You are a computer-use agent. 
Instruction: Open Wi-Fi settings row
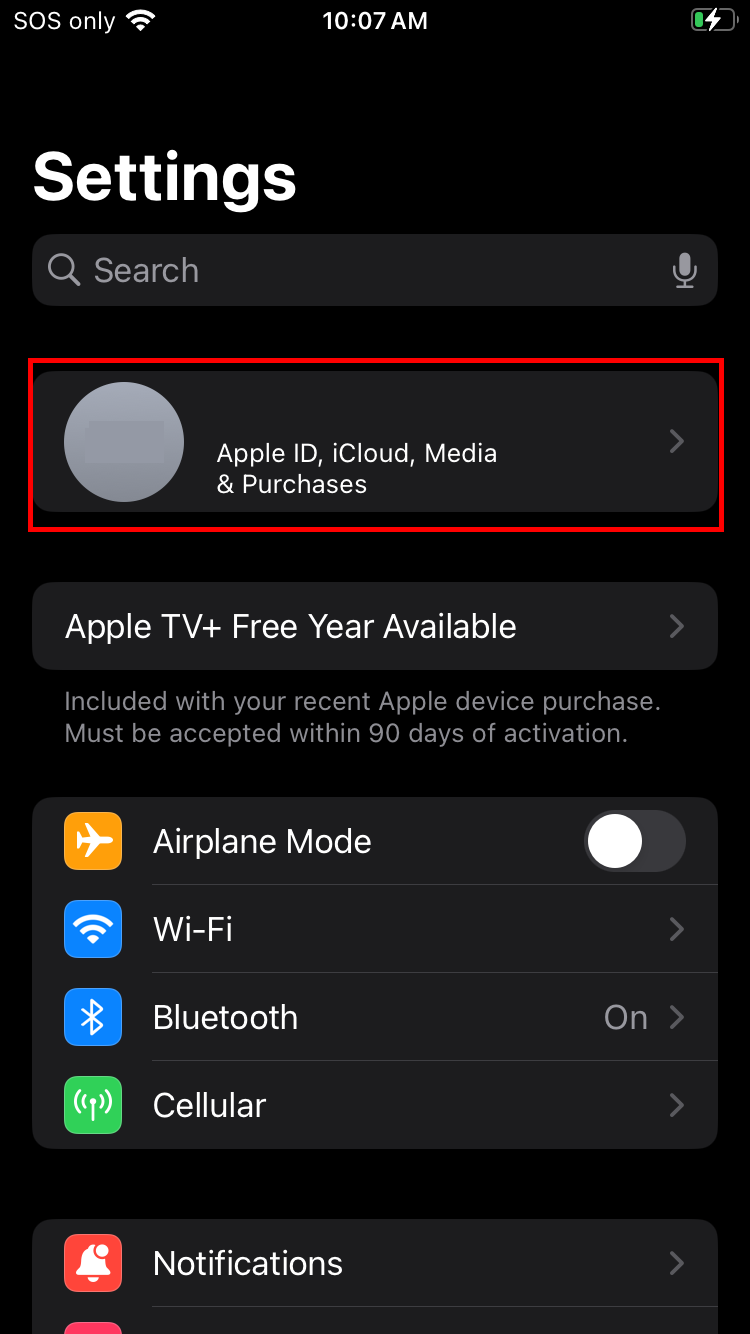375,929
